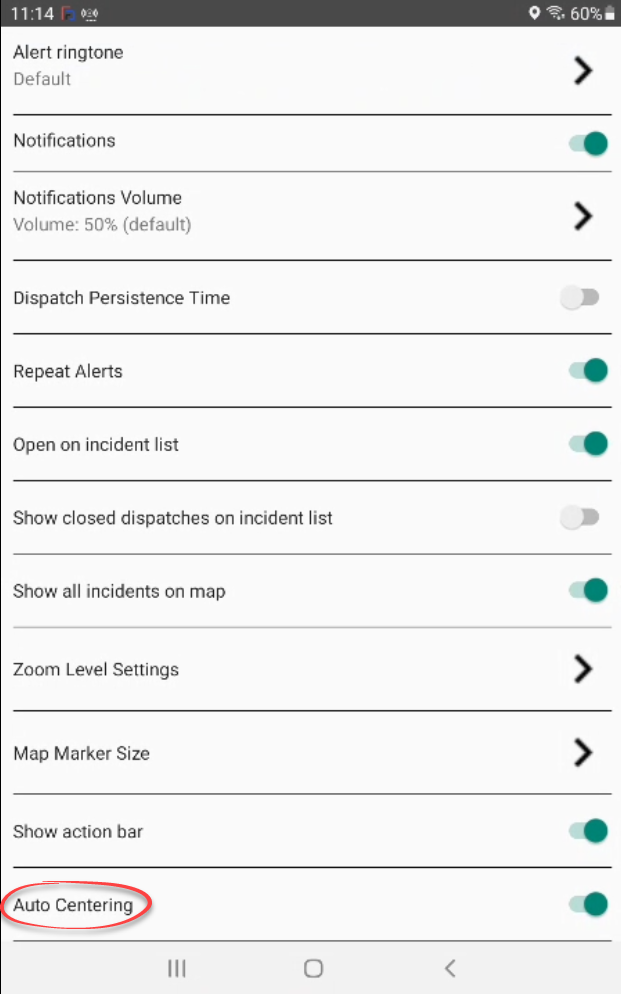Disable the Repeat Alerts toggle

(x=588, y=370)
